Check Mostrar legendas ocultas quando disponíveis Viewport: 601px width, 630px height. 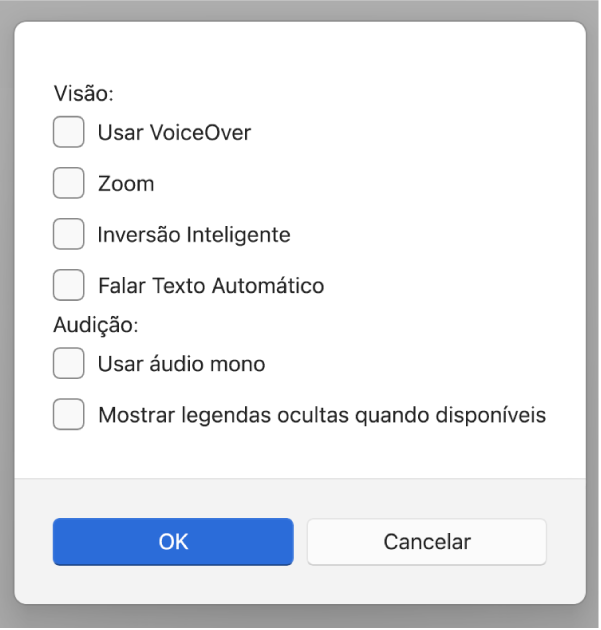click(x=68, y=415)
